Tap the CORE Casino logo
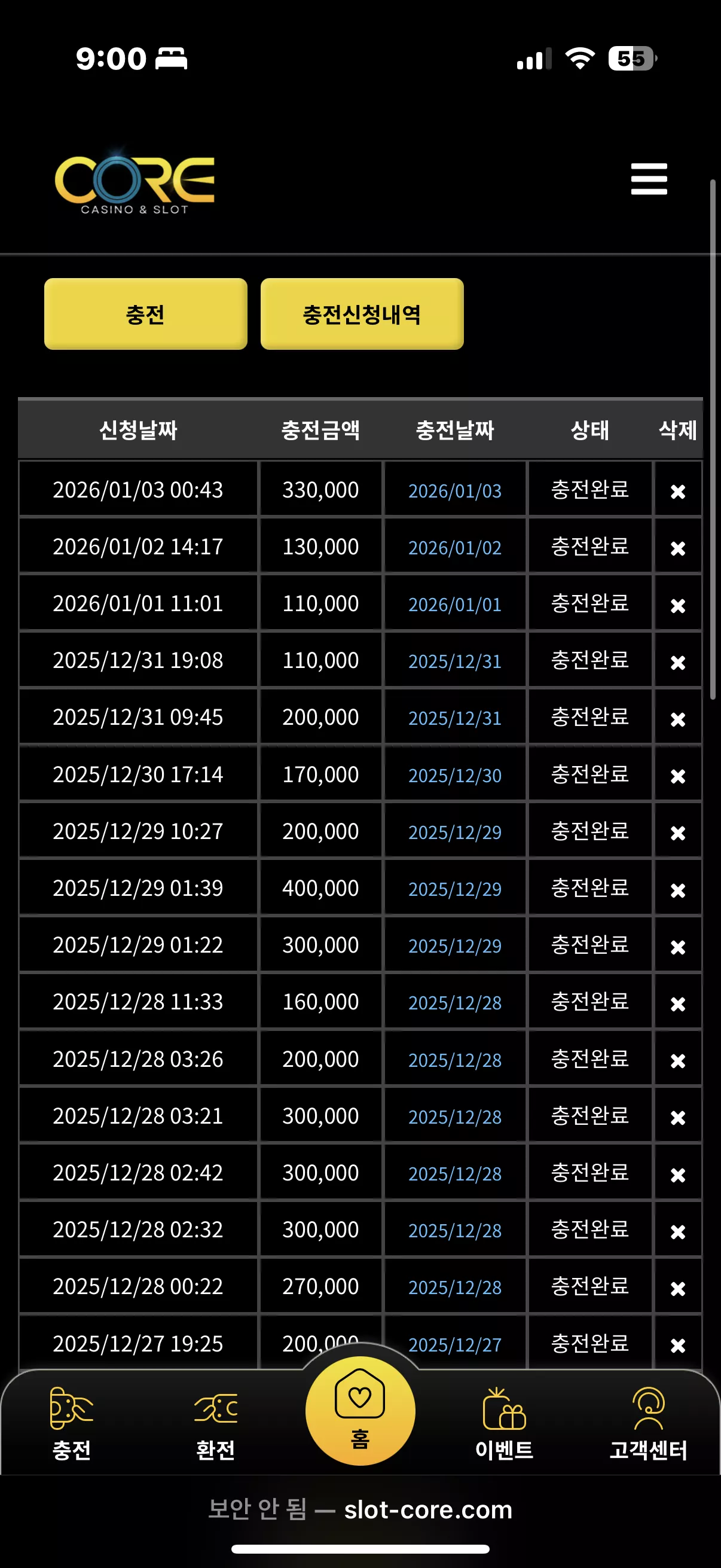This screenshot has width=721, height=1568. coord(135,181)
